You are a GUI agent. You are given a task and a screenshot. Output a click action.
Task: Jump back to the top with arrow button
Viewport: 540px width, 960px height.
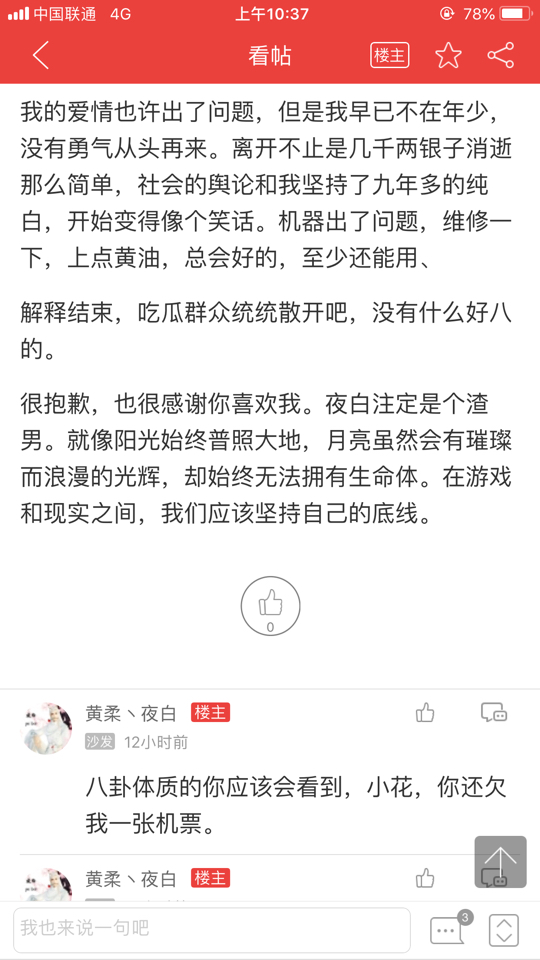500,861
